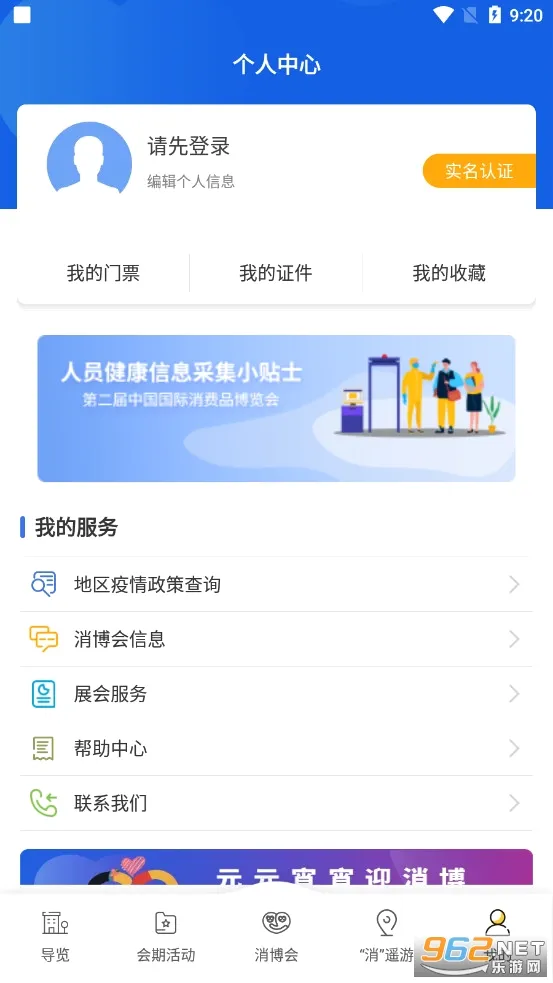Open 我的证件

[276, 273]
